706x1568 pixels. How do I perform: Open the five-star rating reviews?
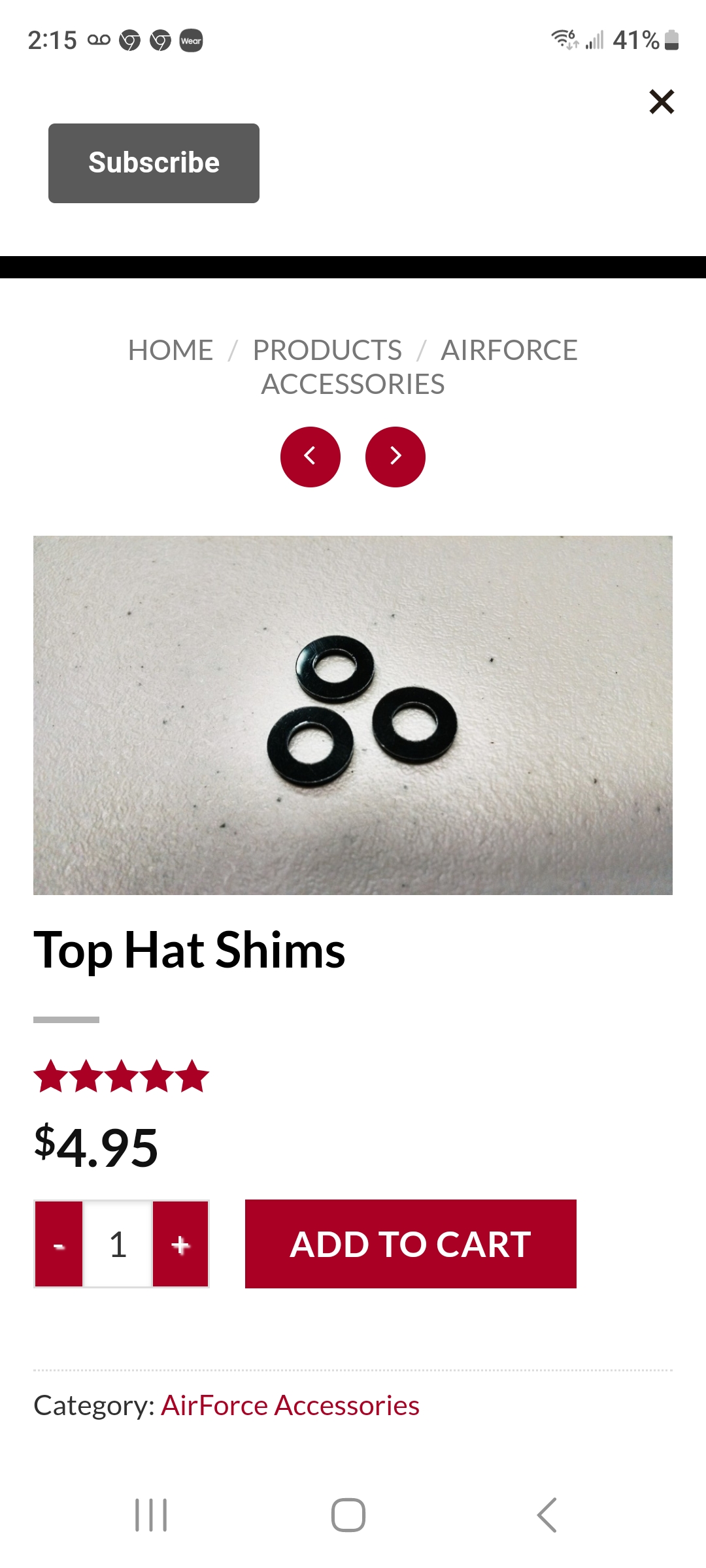click(x=121, y=1077)
